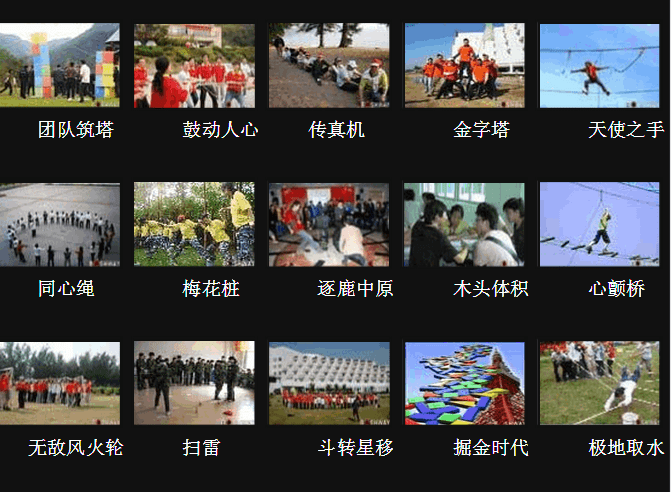672x492 pixels.
Task: Tap the 天使之手 activity image
Action: [599, 65]
